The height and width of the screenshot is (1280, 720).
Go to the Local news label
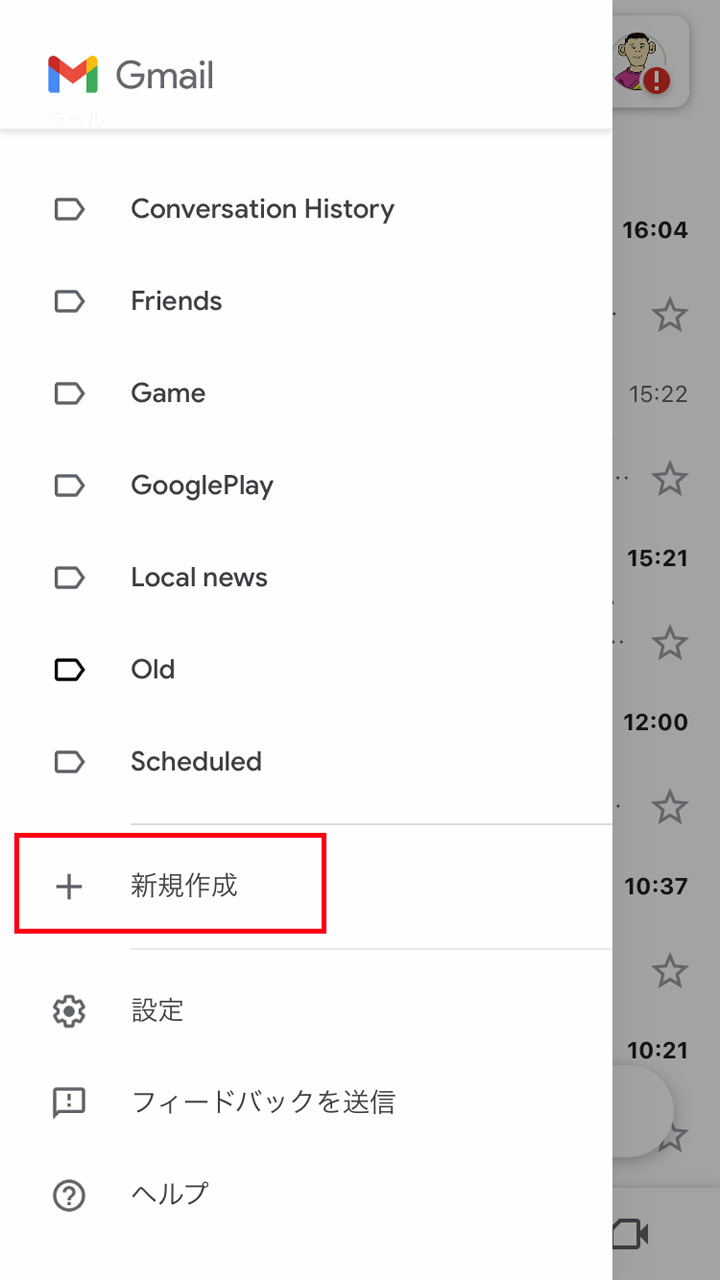pyautogui.click(x=199, y=577)
